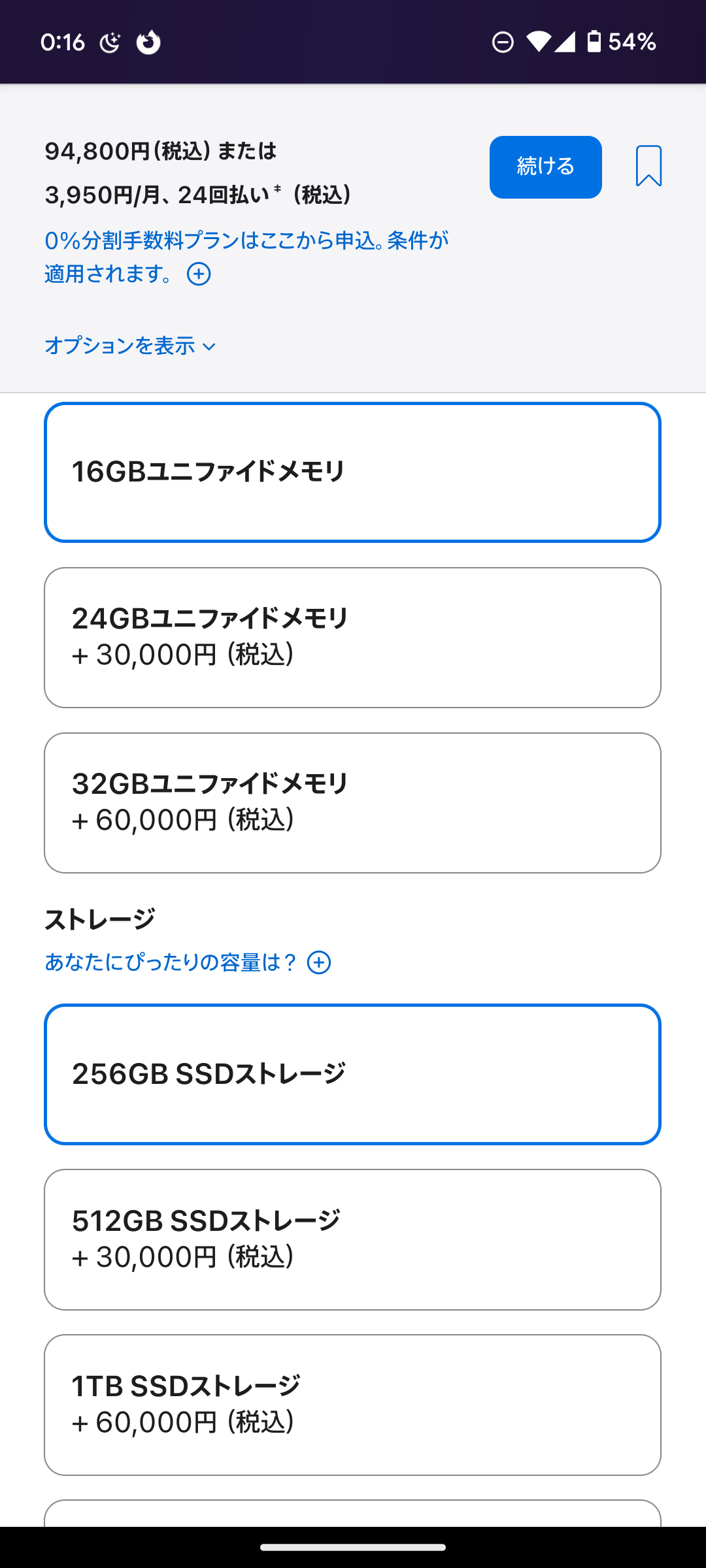Viewport: 706px width, 1568px height.
Task: Expand オプションを表示 options
Action: (x=129, y=346)
